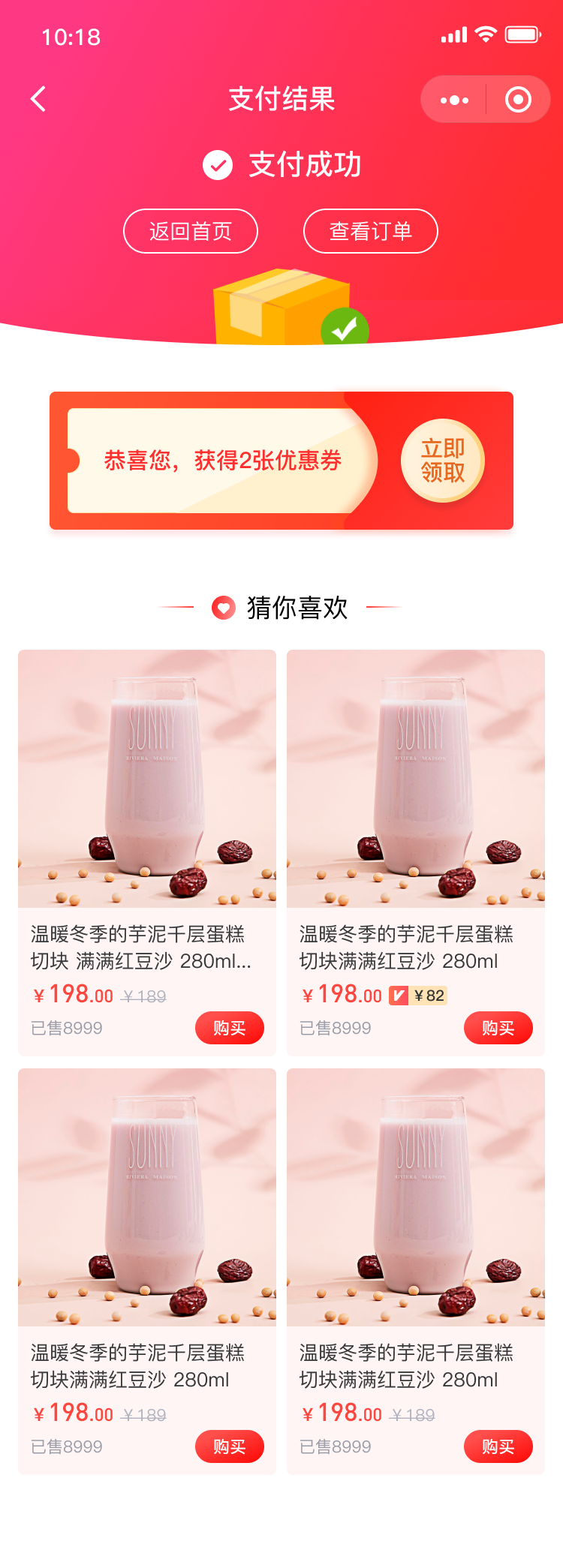Tap the 返回首页 button
Image resolution: width=563 pixels, height=1568 pixels.
[191, 231]
